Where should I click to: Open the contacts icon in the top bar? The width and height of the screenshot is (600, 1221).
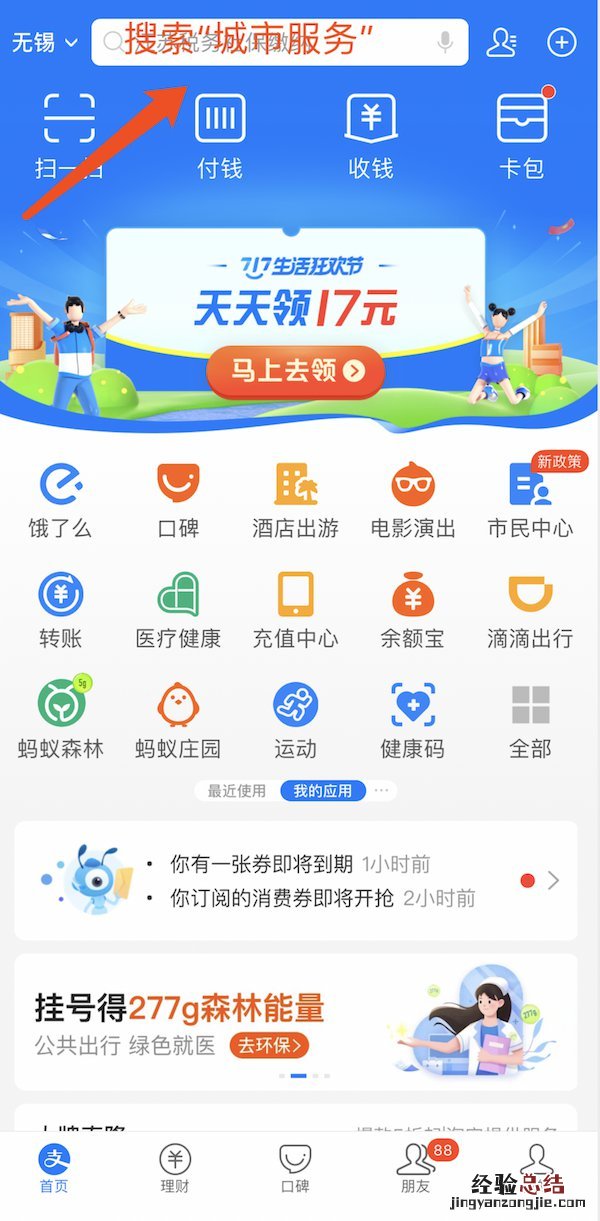pyautogui.click(x=501, y=42)
